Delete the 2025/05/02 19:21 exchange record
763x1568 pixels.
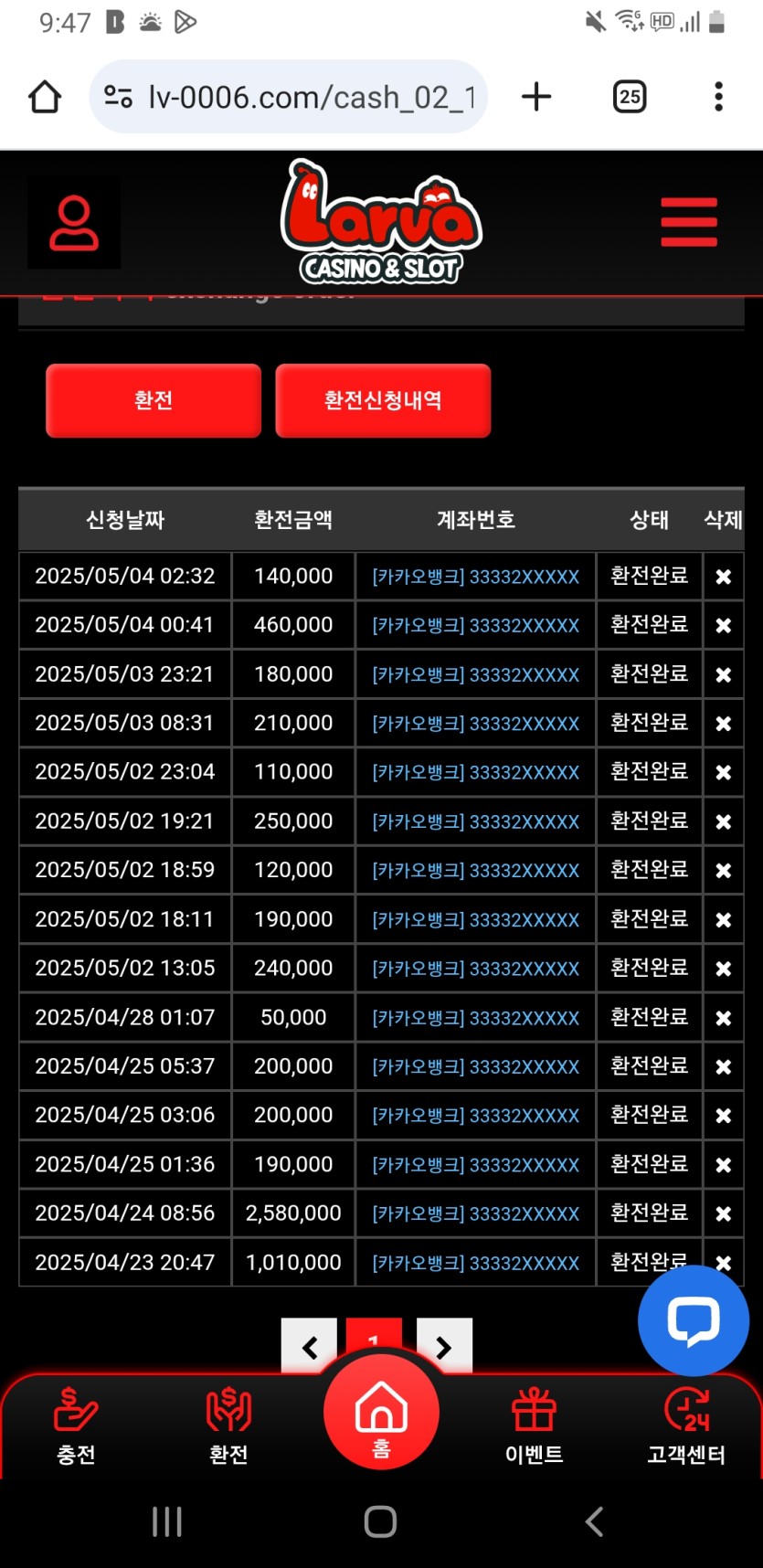click(x=723, y=822)
